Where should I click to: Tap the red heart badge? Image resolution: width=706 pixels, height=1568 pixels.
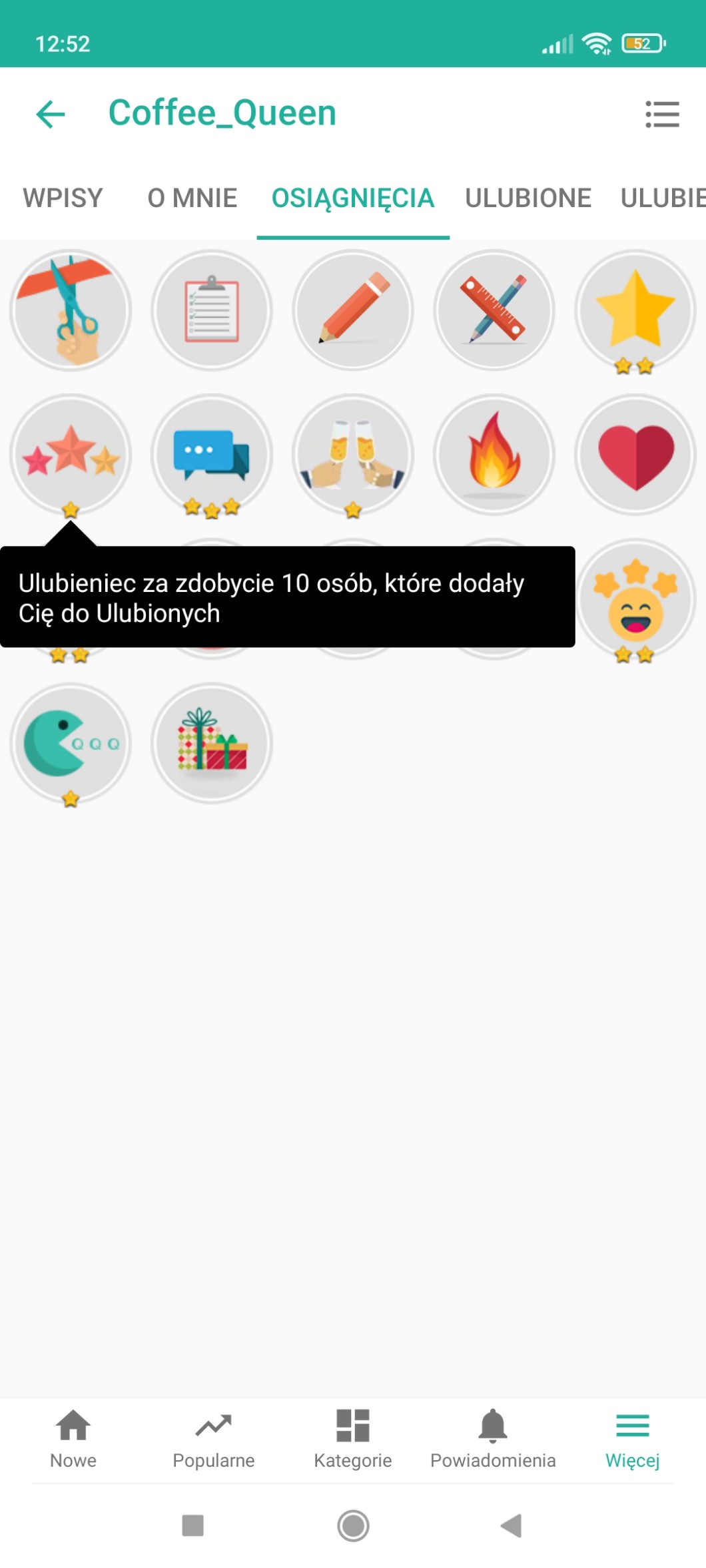coord(635,455)
